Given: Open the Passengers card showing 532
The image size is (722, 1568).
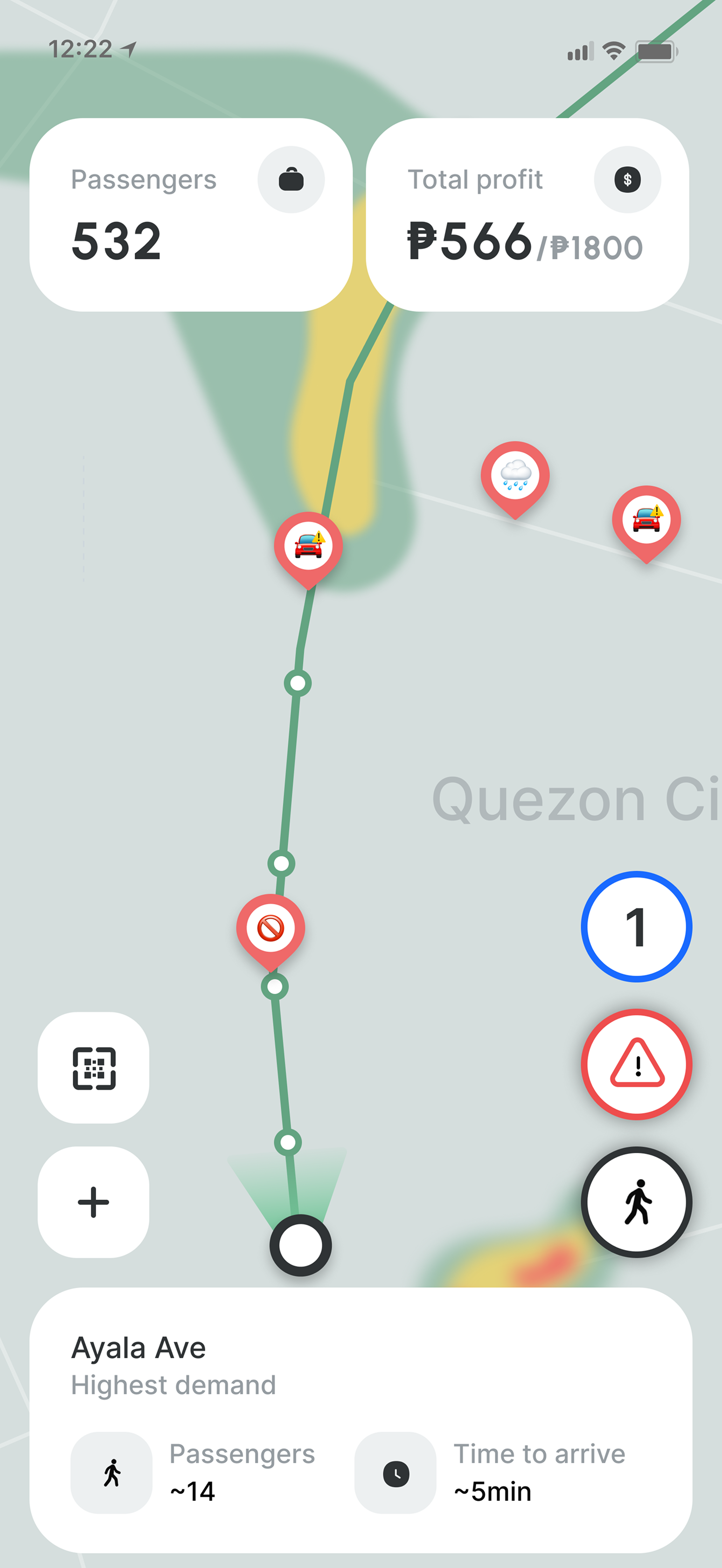Looking at the screenshot, I should tap(191, 215).
